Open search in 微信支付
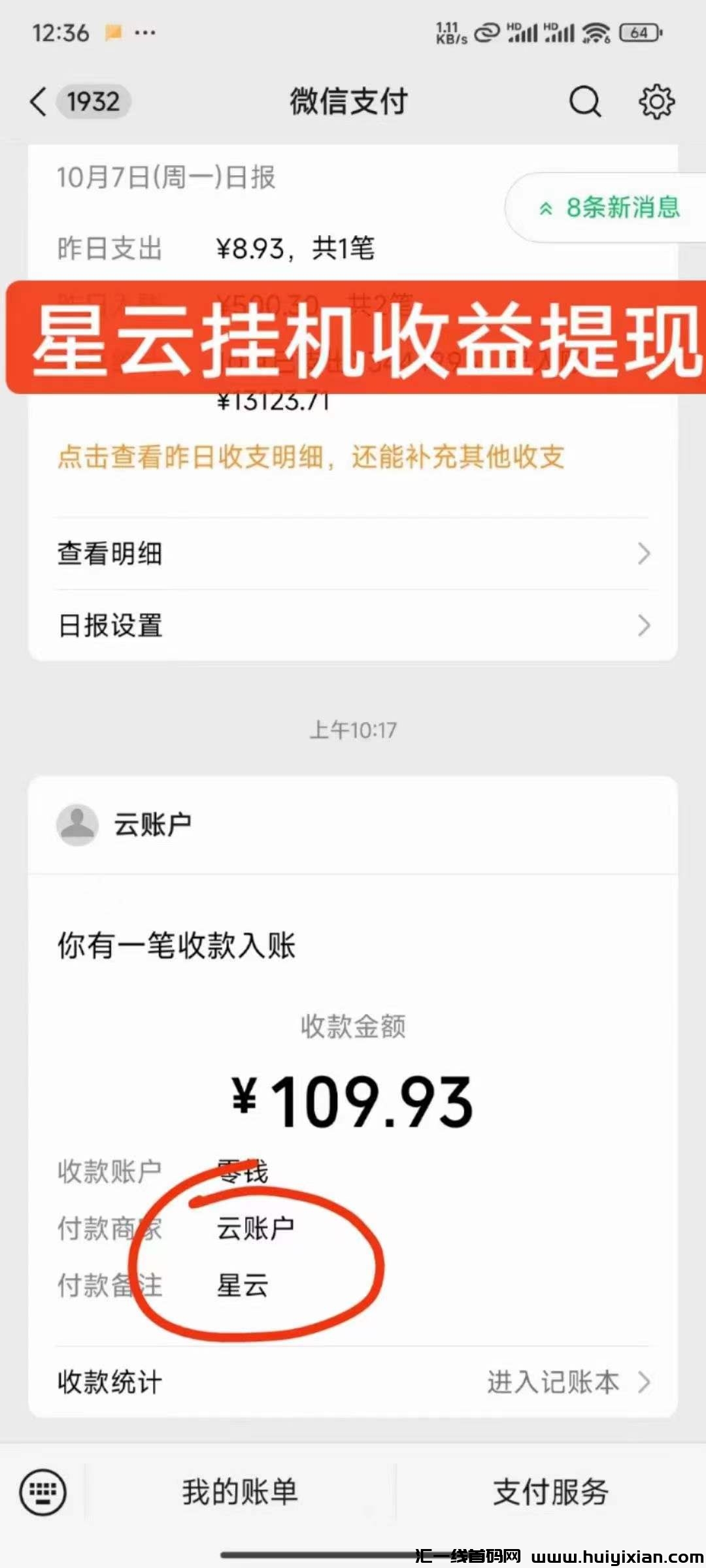 point(584,102)
